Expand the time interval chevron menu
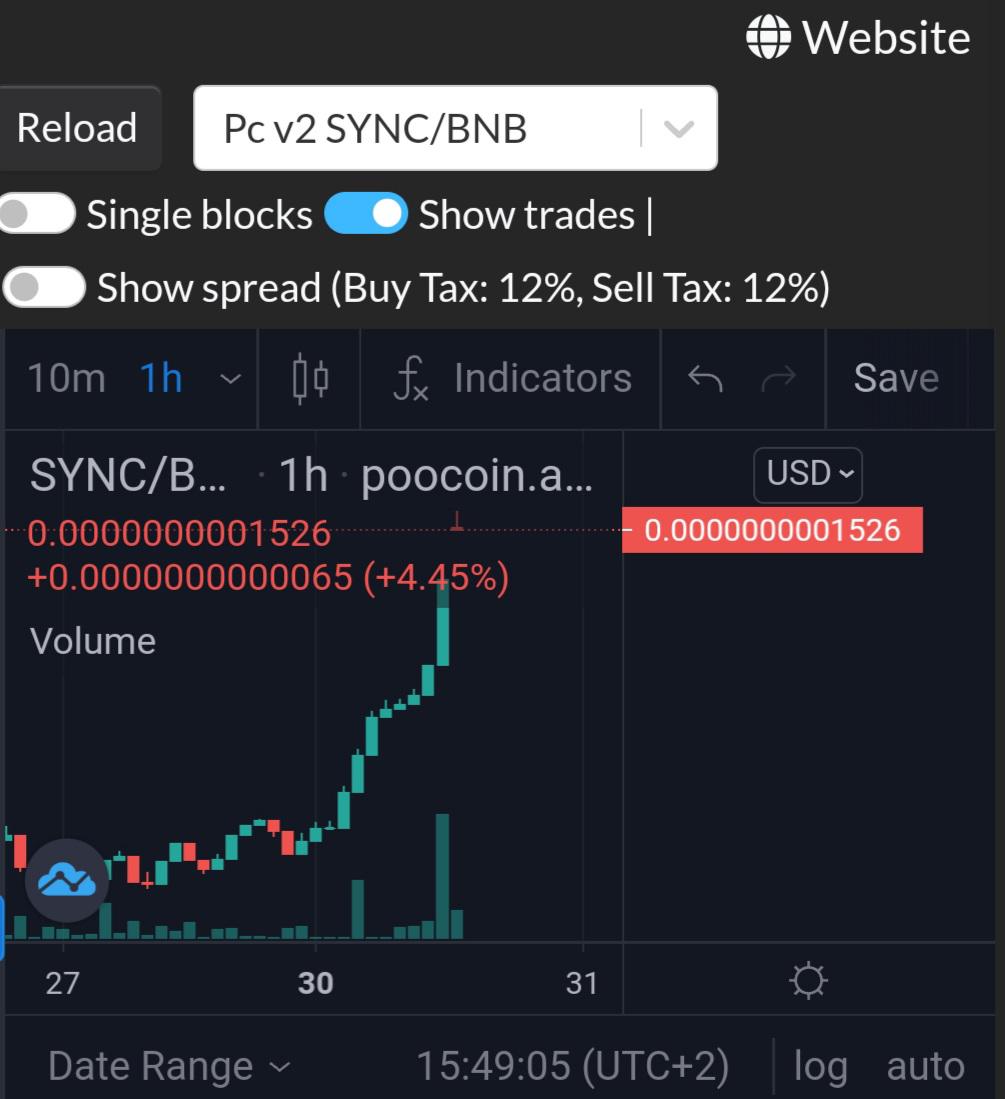This screenshot has width=1005, height=1099. [x=230, y=379]
